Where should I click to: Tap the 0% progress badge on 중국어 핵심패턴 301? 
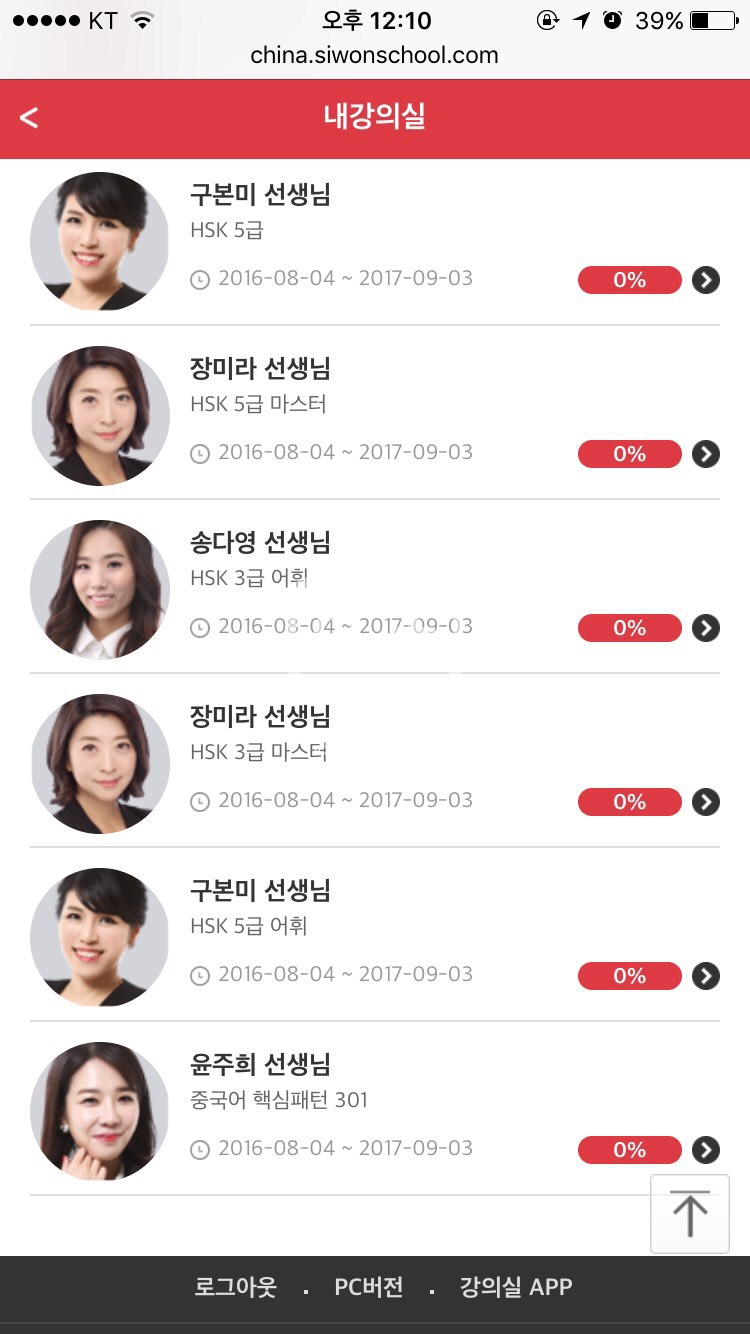[628, 1149]
